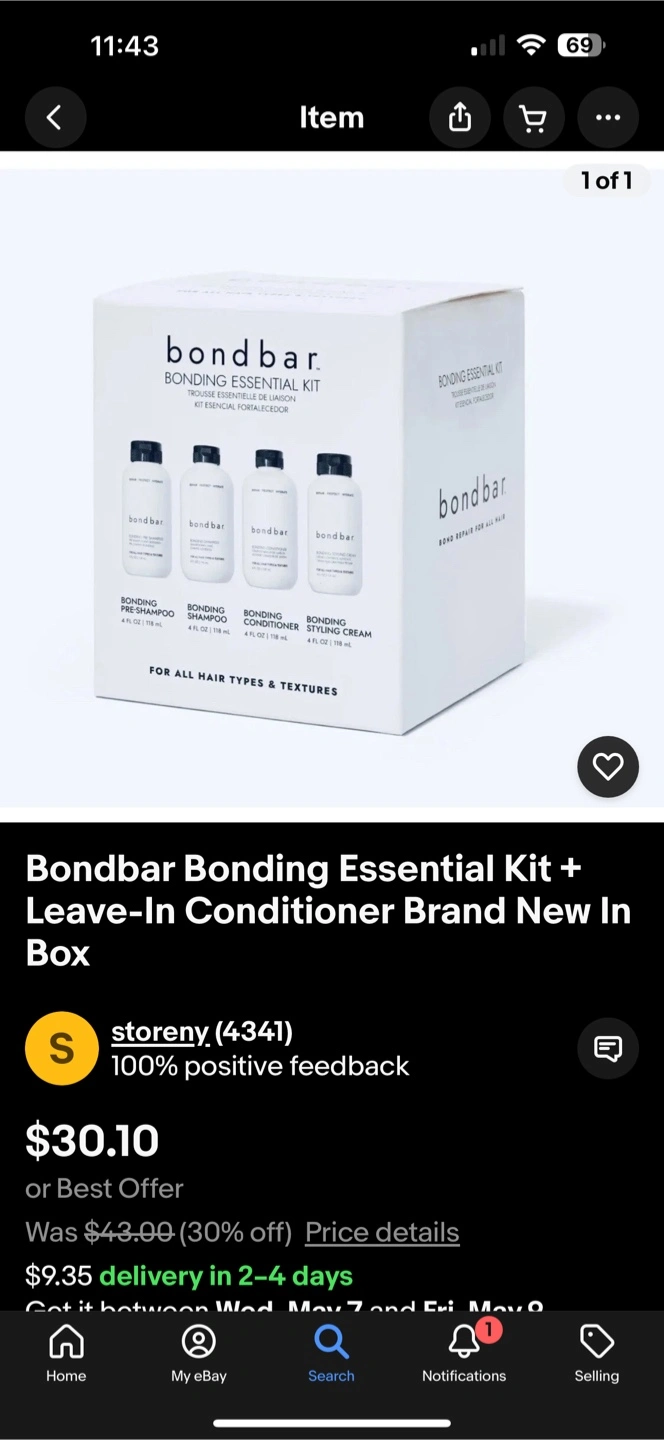Select the Search tab
The height and width of the screenshot is (1440, 664).
point(331,1353)
